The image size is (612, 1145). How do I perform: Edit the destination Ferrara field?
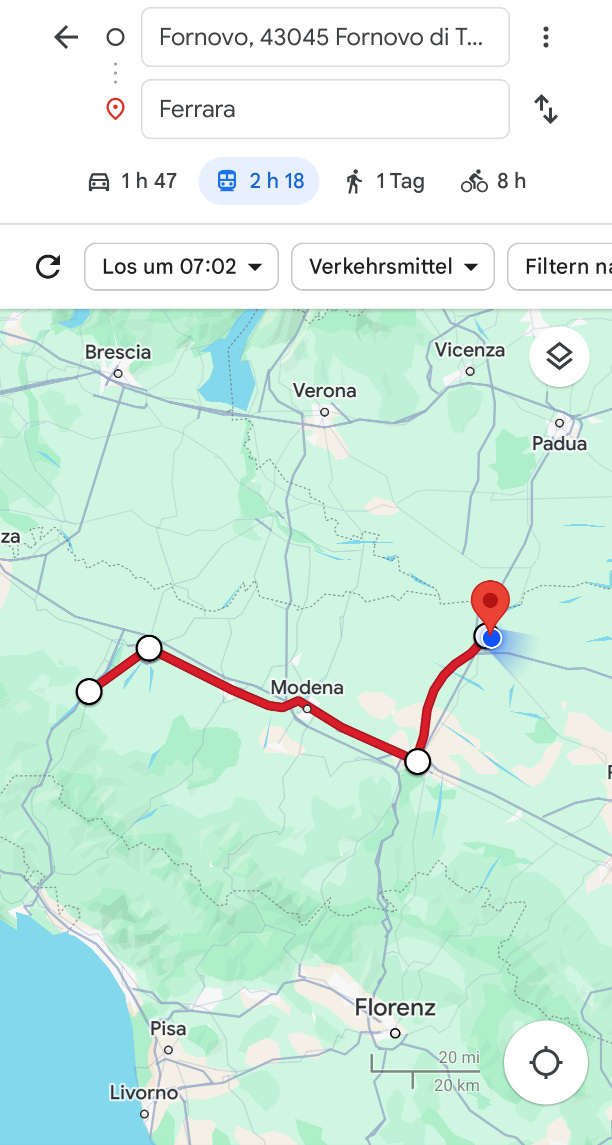pos(325,109)
